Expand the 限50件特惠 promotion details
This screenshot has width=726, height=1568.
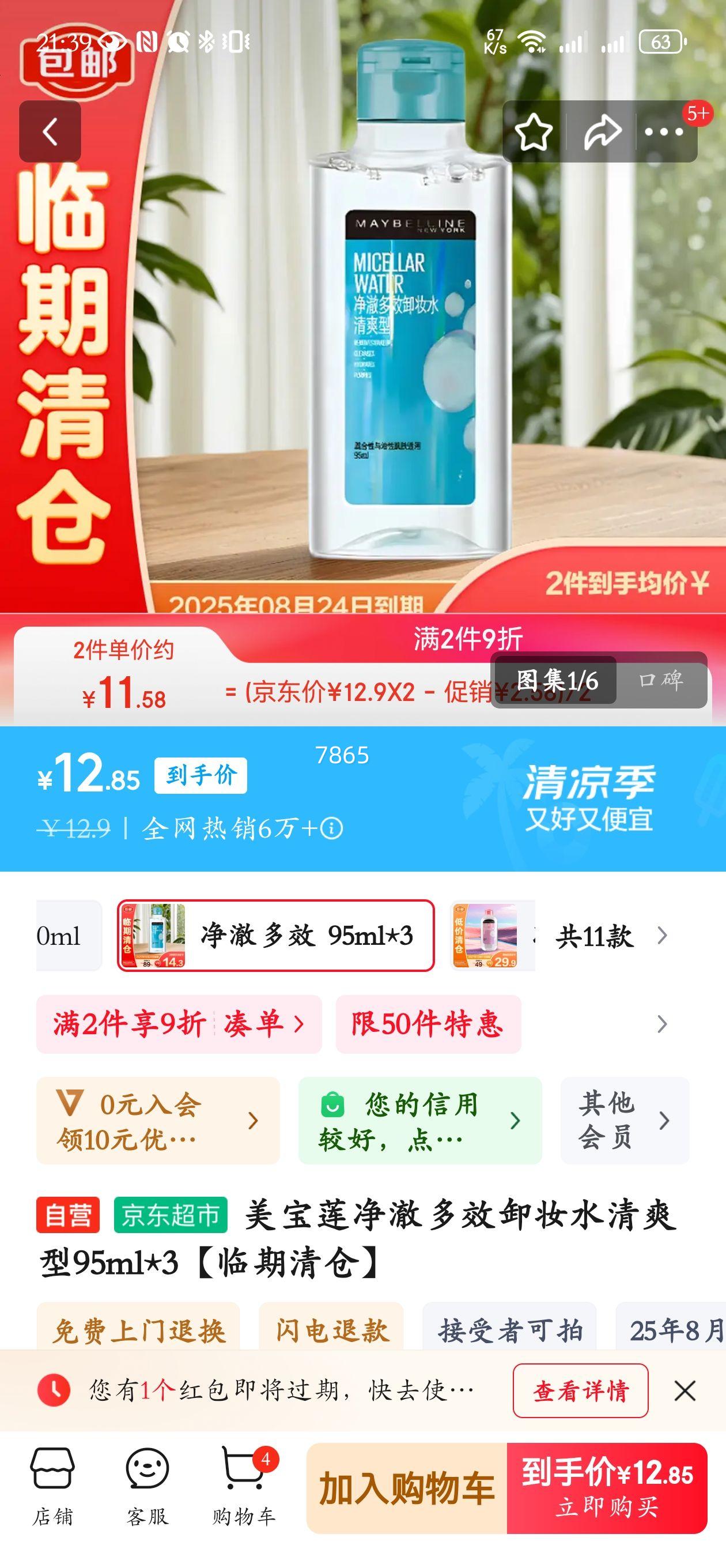click(426, 1023)
